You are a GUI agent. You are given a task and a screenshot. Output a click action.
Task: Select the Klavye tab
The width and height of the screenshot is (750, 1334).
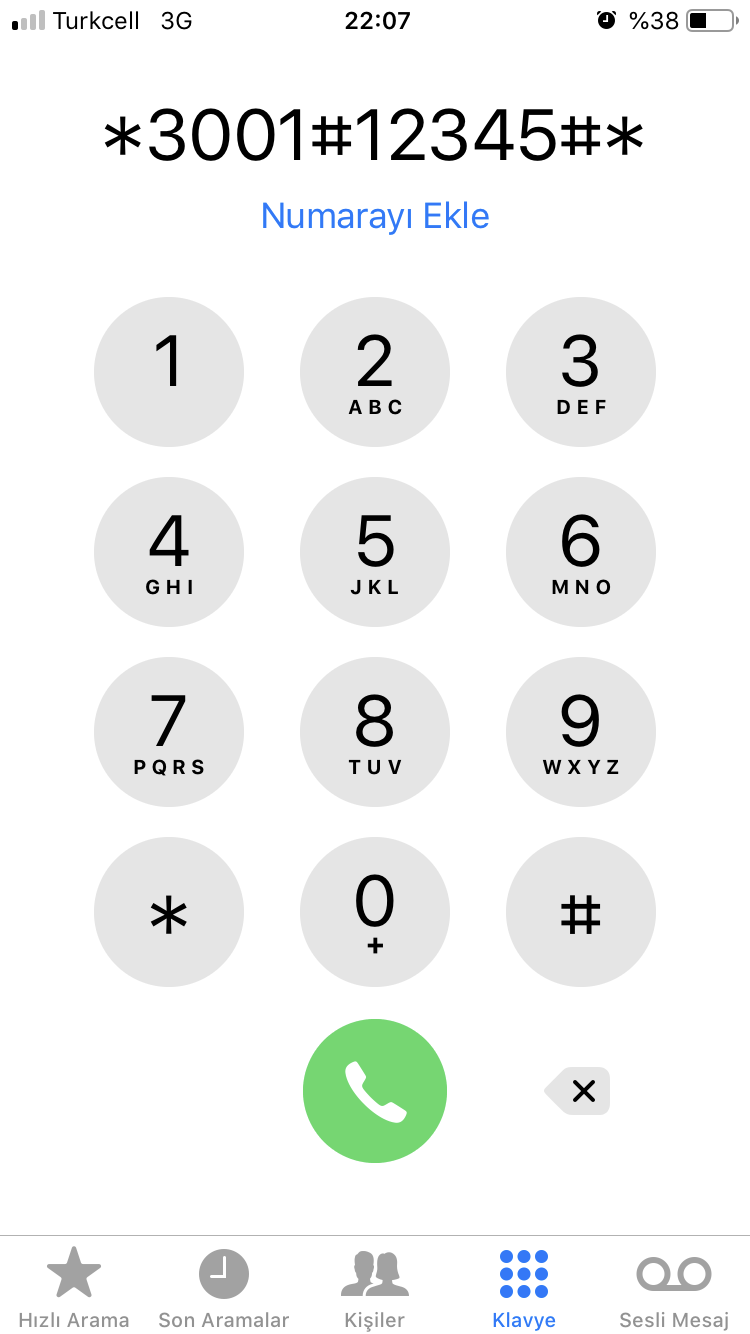tap(524, 1287)
